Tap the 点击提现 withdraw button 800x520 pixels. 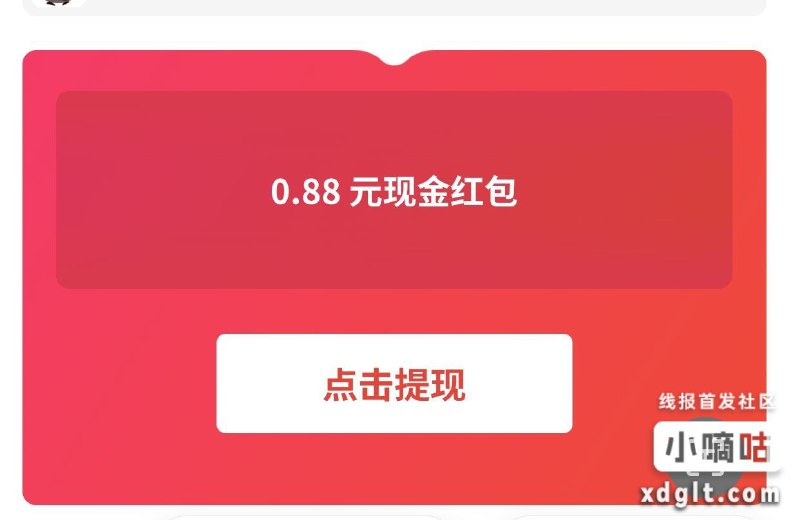point(394,384)
